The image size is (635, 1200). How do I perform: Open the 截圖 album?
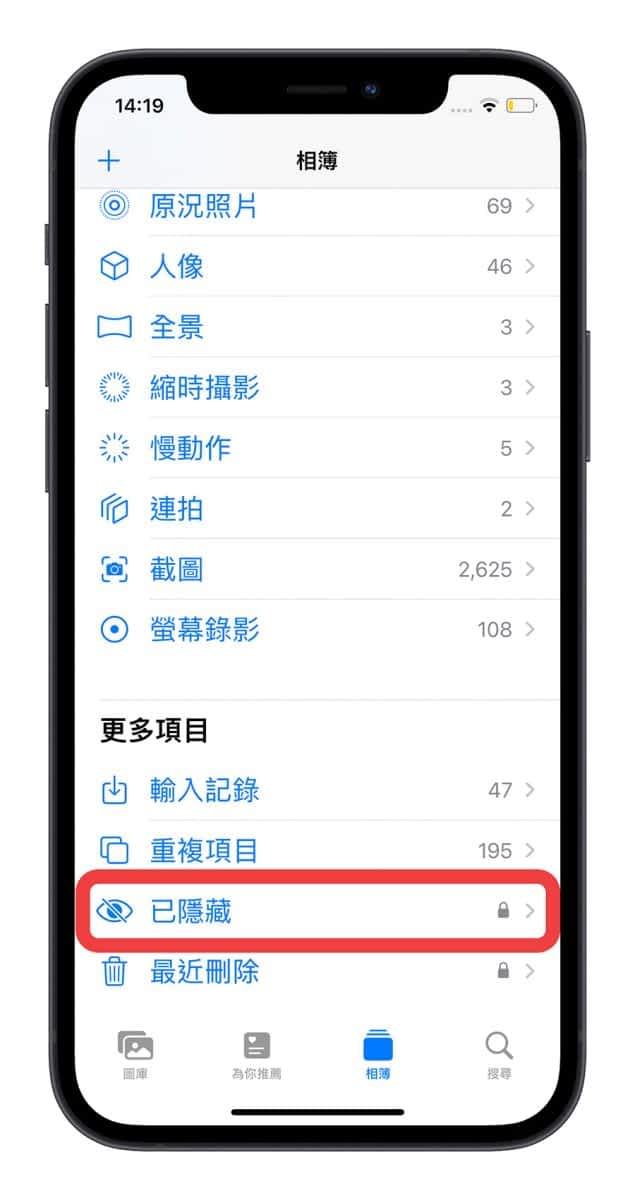click(x=318, y=570)
